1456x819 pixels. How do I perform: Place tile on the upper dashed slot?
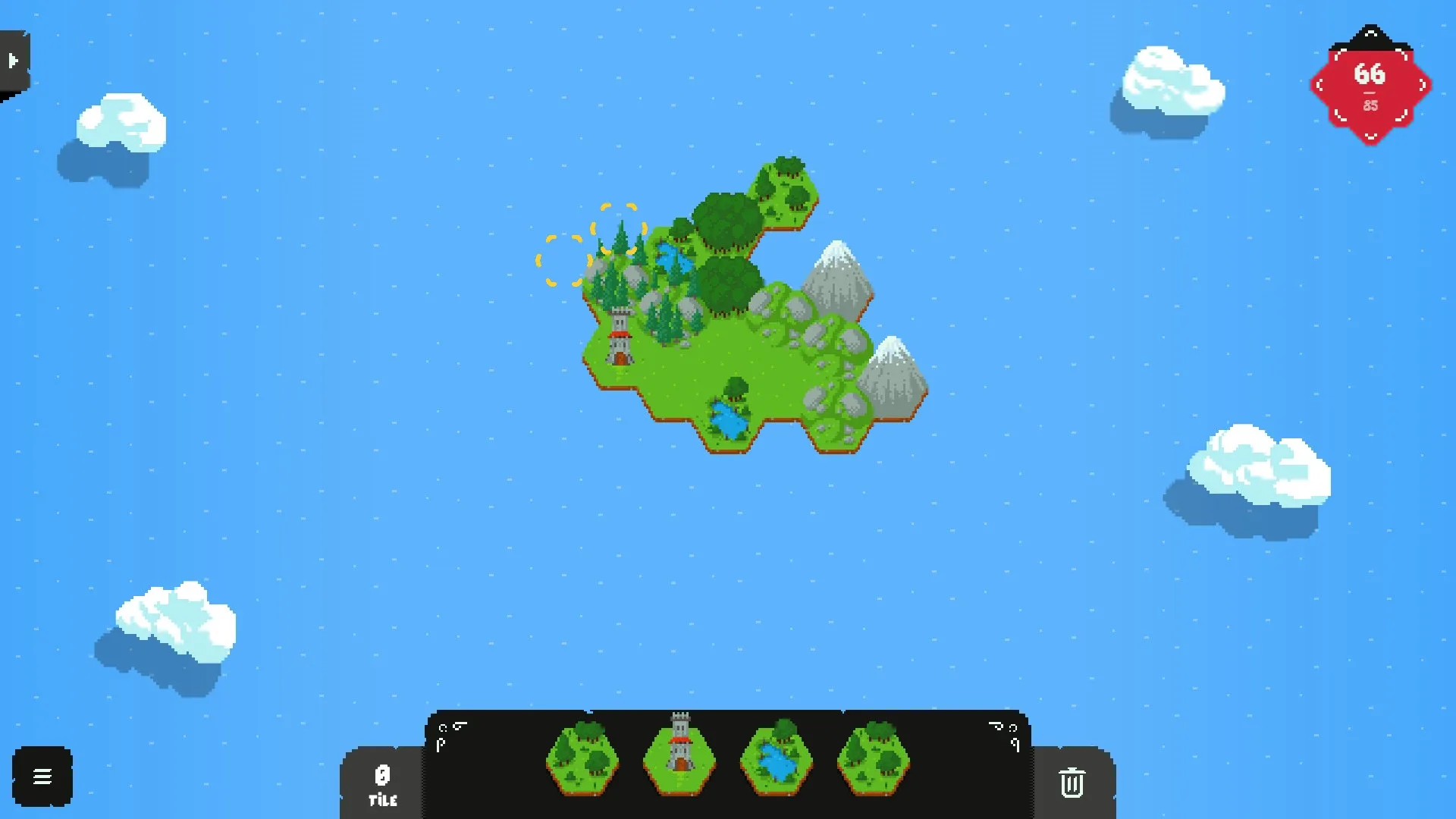coord(618,228)
